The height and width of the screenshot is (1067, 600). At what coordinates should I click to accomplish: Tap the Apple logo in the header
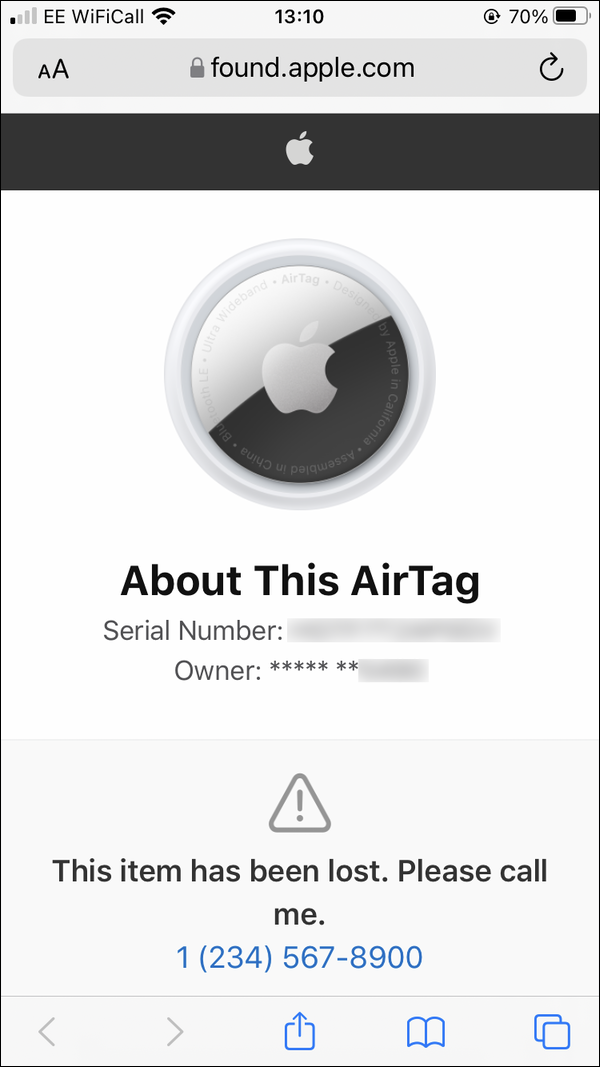[300, 151]
